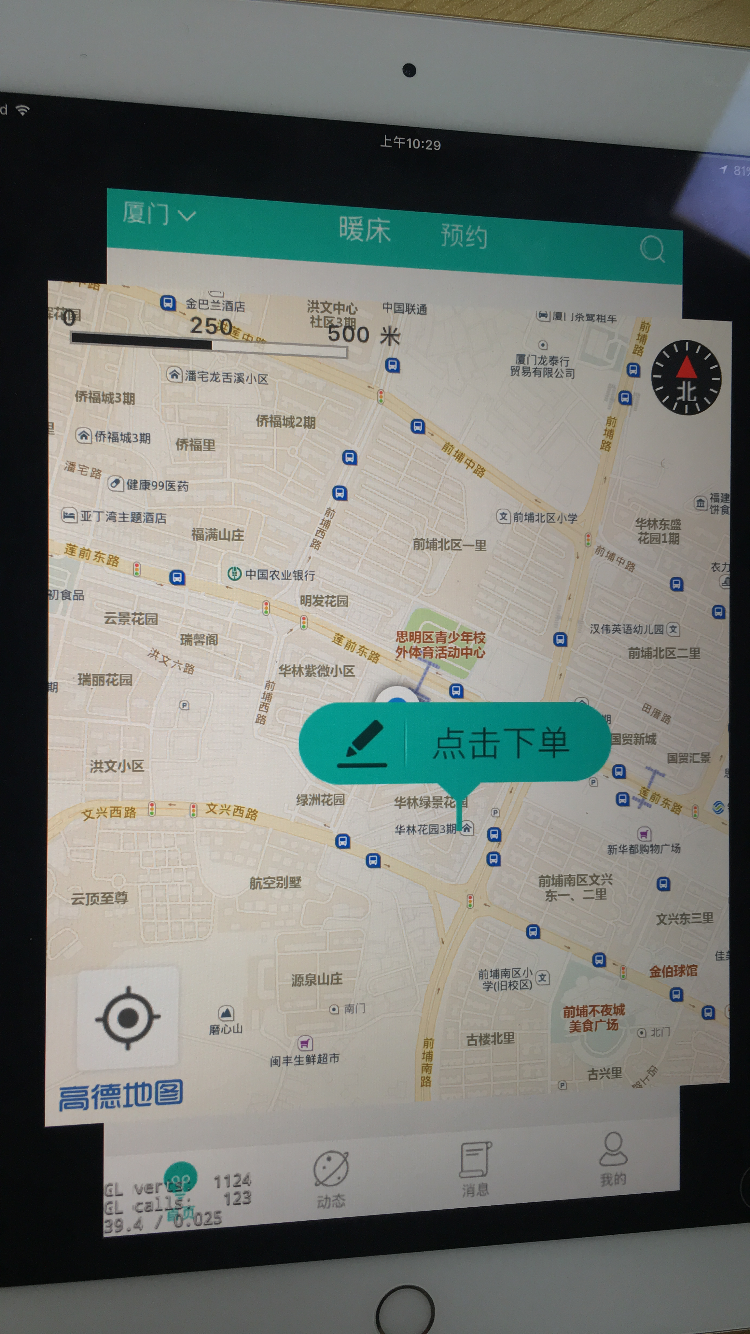The height and width of the screenshot is (1334, 750).
Task: Open the 厦门 city dropdown
Action: click(x=160, y=215)
